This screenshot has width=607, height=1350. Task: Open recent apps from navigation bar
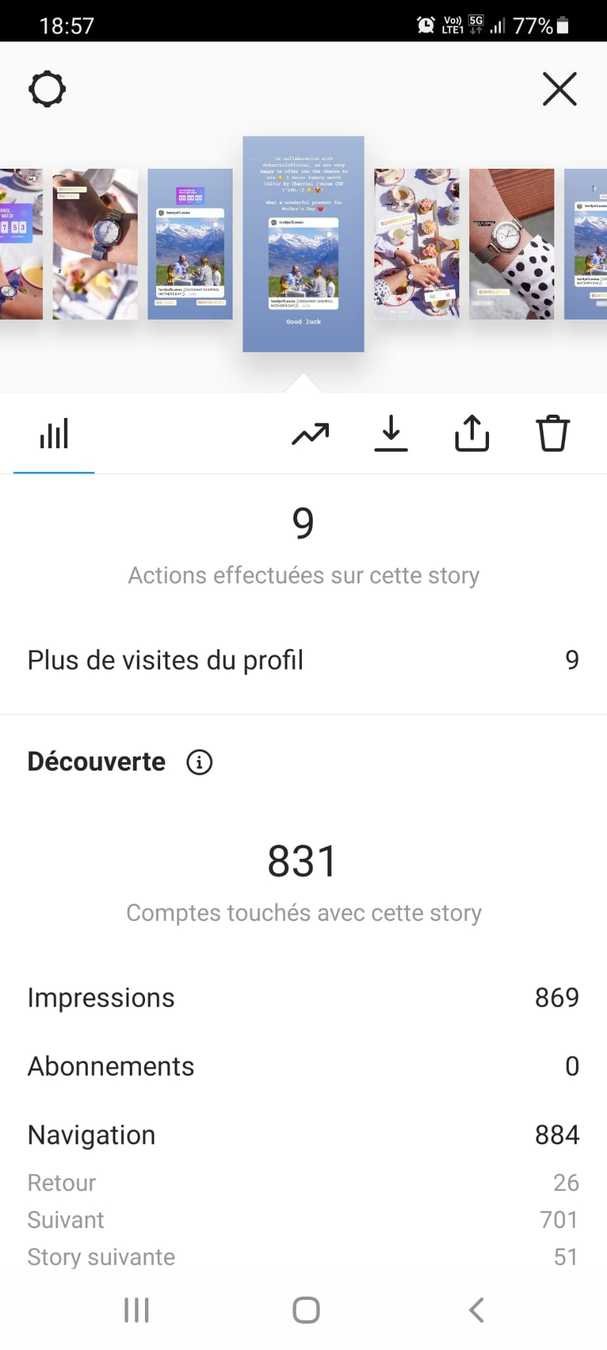click(x=136, y=1310)
